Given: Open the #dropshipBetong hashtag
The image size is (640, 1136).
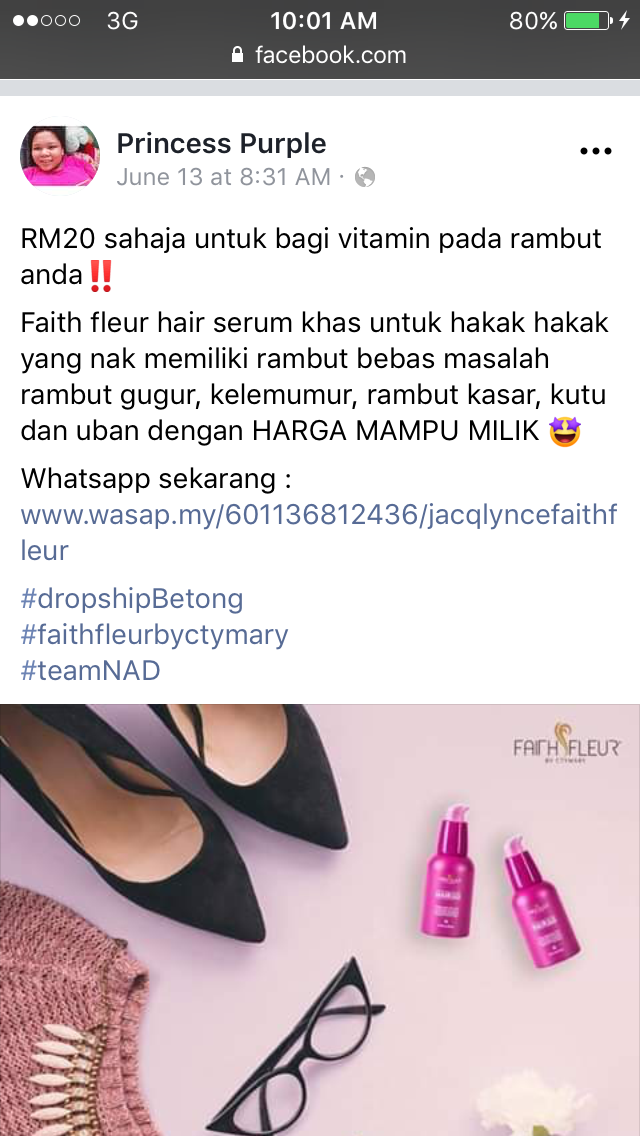Looking at the screenshot, I should point(132,599).
